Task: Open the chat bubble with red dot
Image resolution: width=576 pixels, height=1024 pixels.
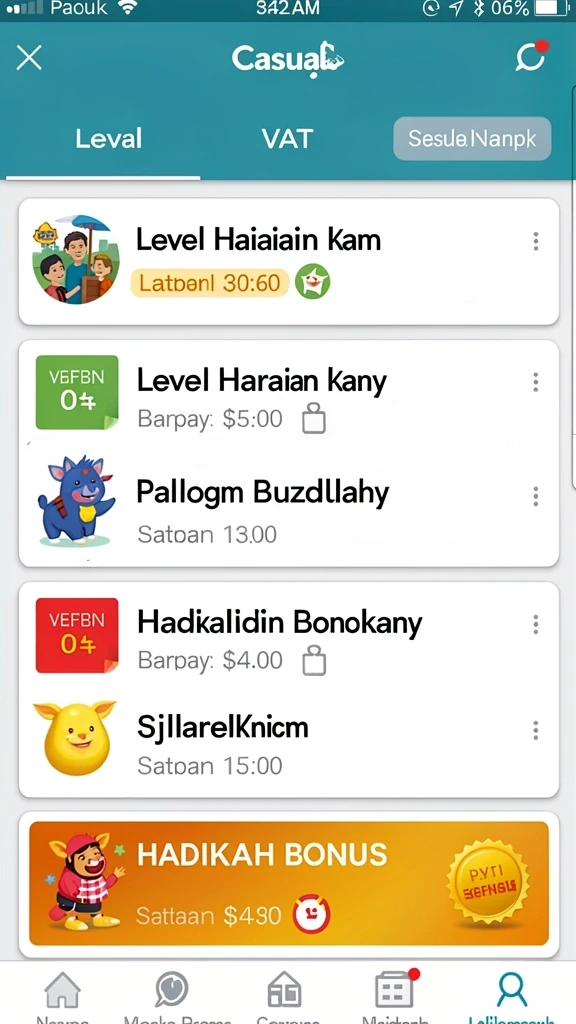Action: point(531,57)
